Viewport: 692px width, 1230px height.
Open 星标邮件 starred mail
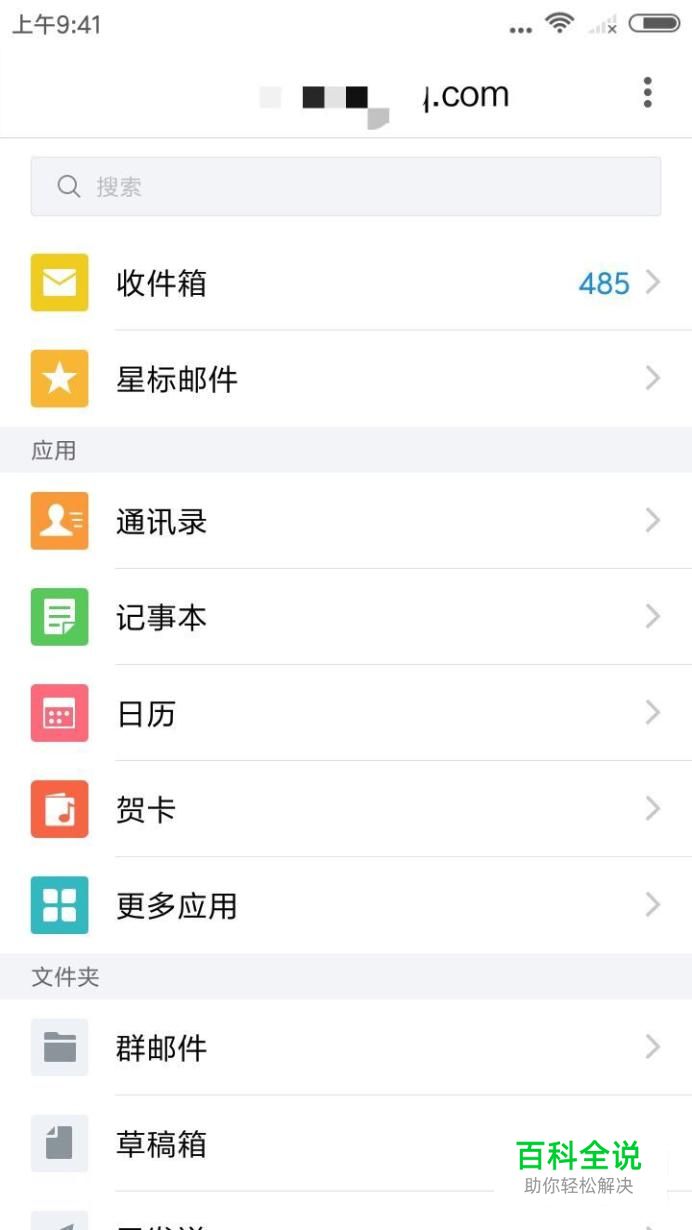click(346, 379)
